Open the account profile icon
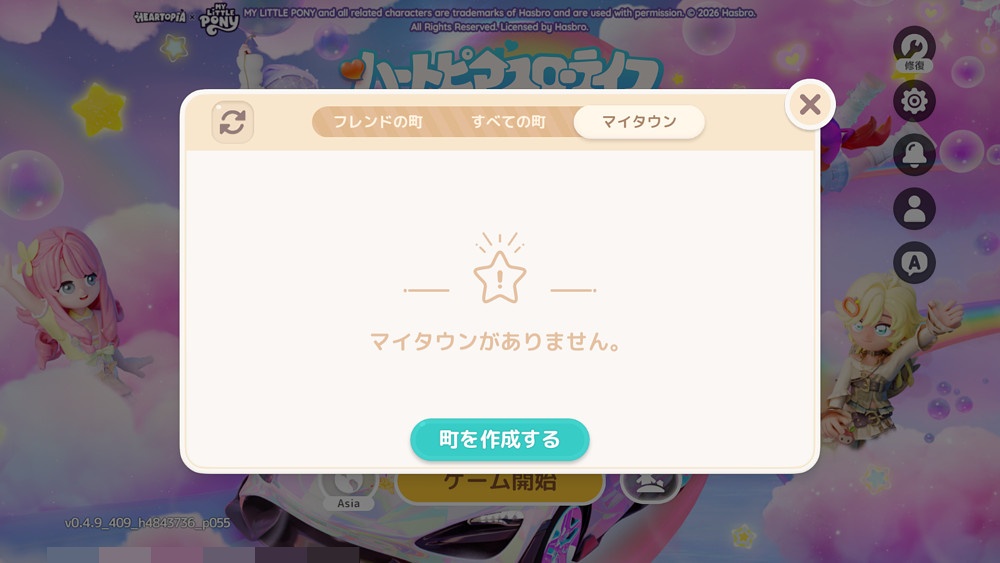The image size is (1000, 563). [x=914, y=209]
